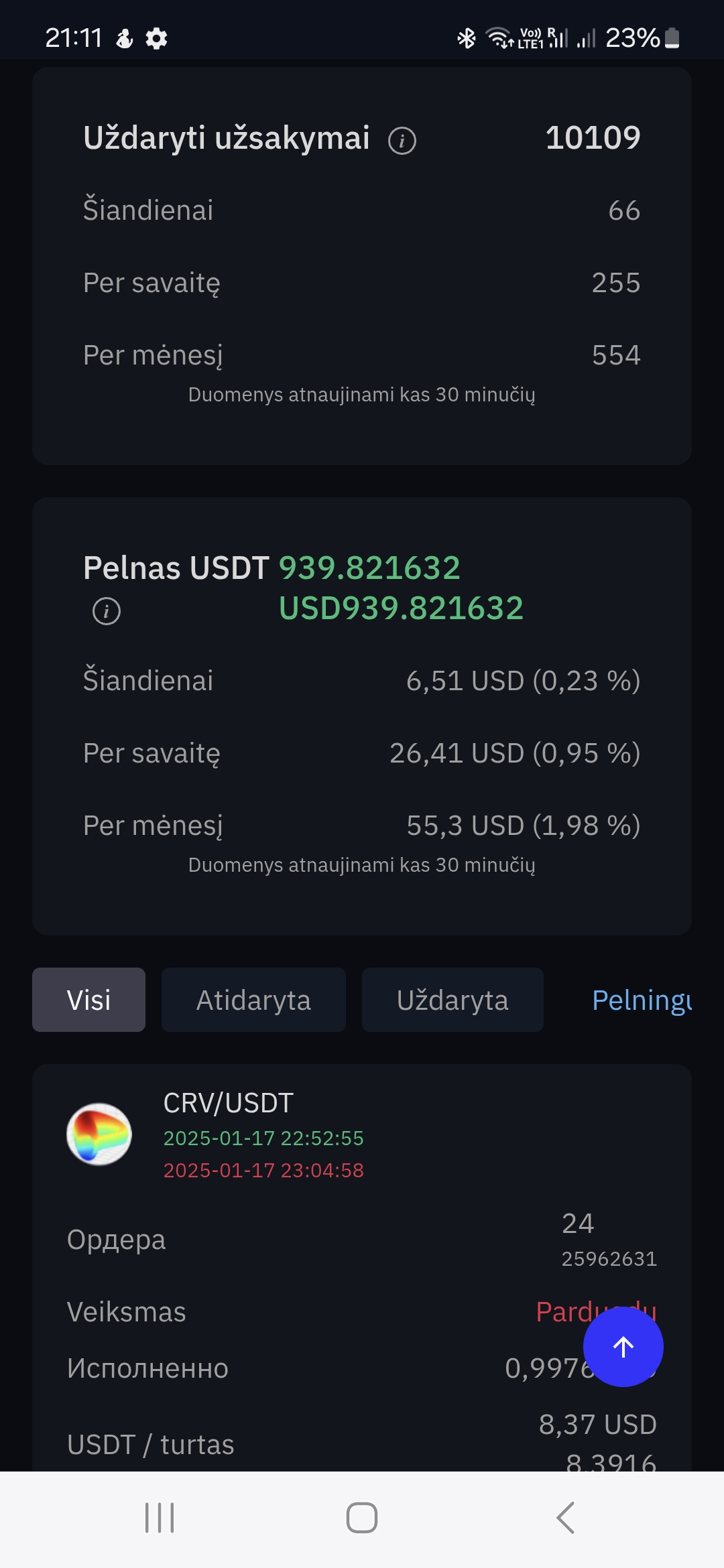This screenshot has width=724, height=1568.
Task: Open the Pelningi filter link
Action: click(642, 1000)
